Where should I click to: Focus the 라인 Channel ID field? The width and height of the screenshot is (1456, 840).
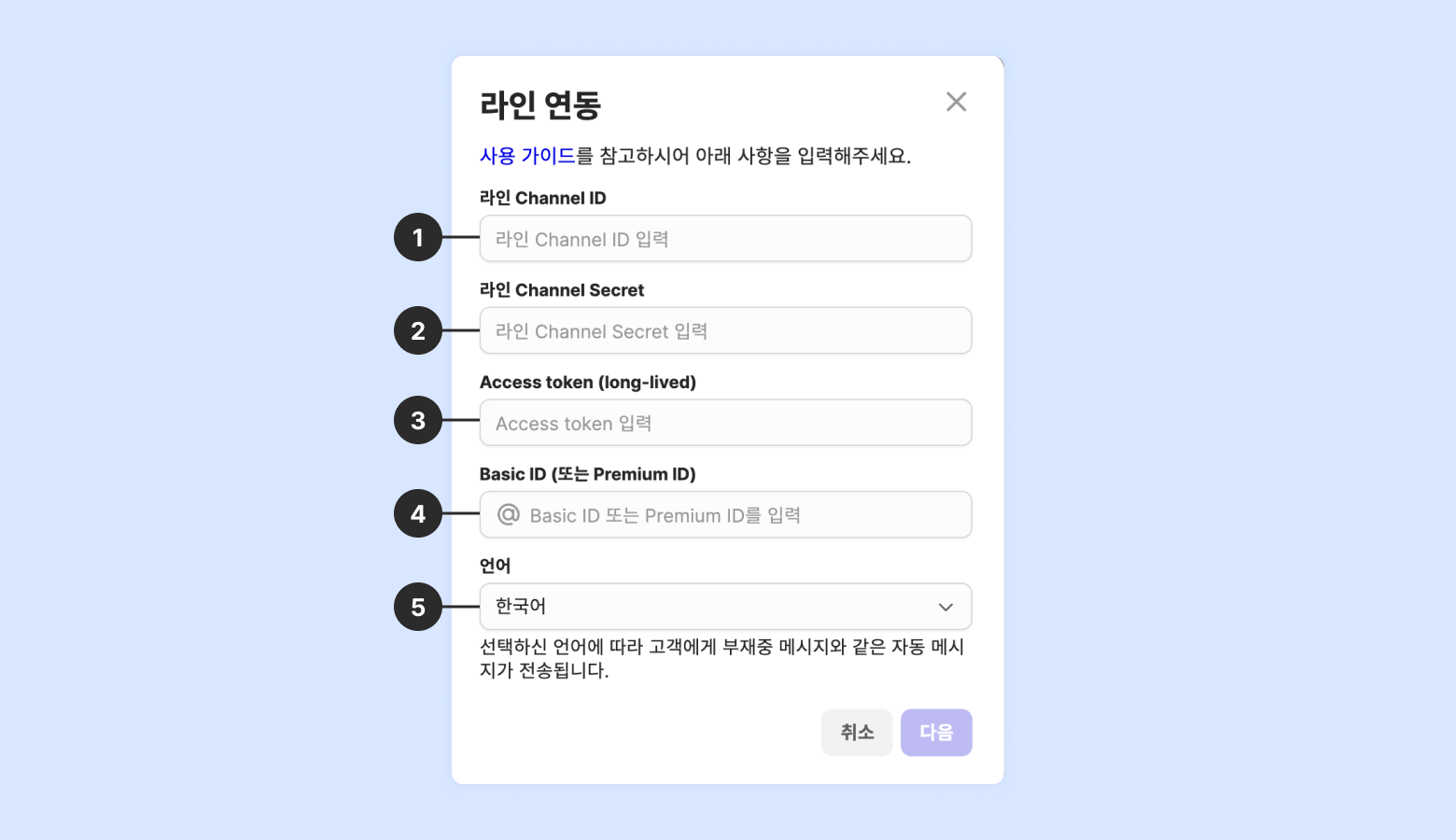[725, 239]
